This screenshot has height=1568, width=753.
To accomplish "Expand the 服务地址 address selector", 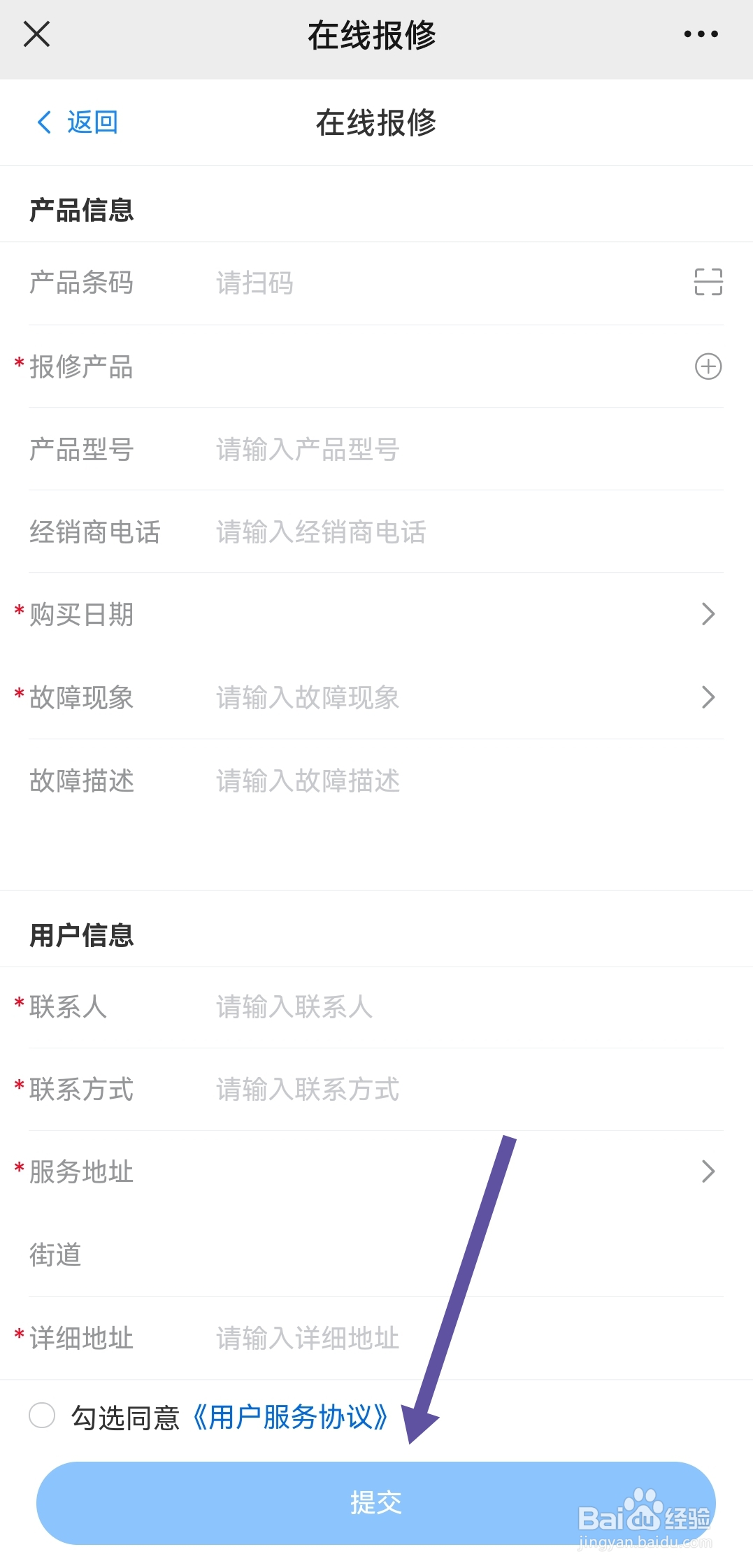I will click(710, 1171).
